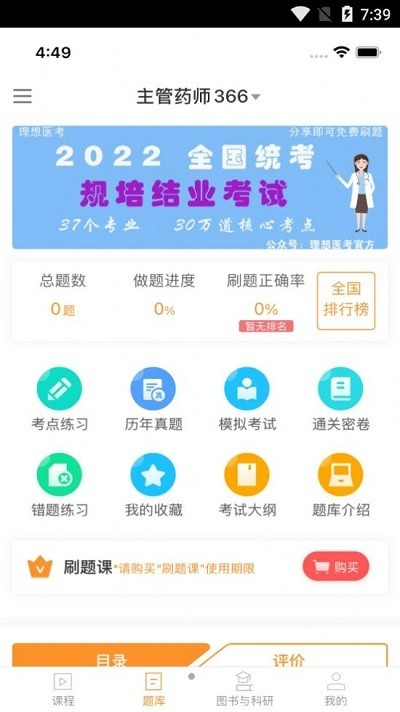
Task: Open the hamburger drawer menu
Action: 22,96
